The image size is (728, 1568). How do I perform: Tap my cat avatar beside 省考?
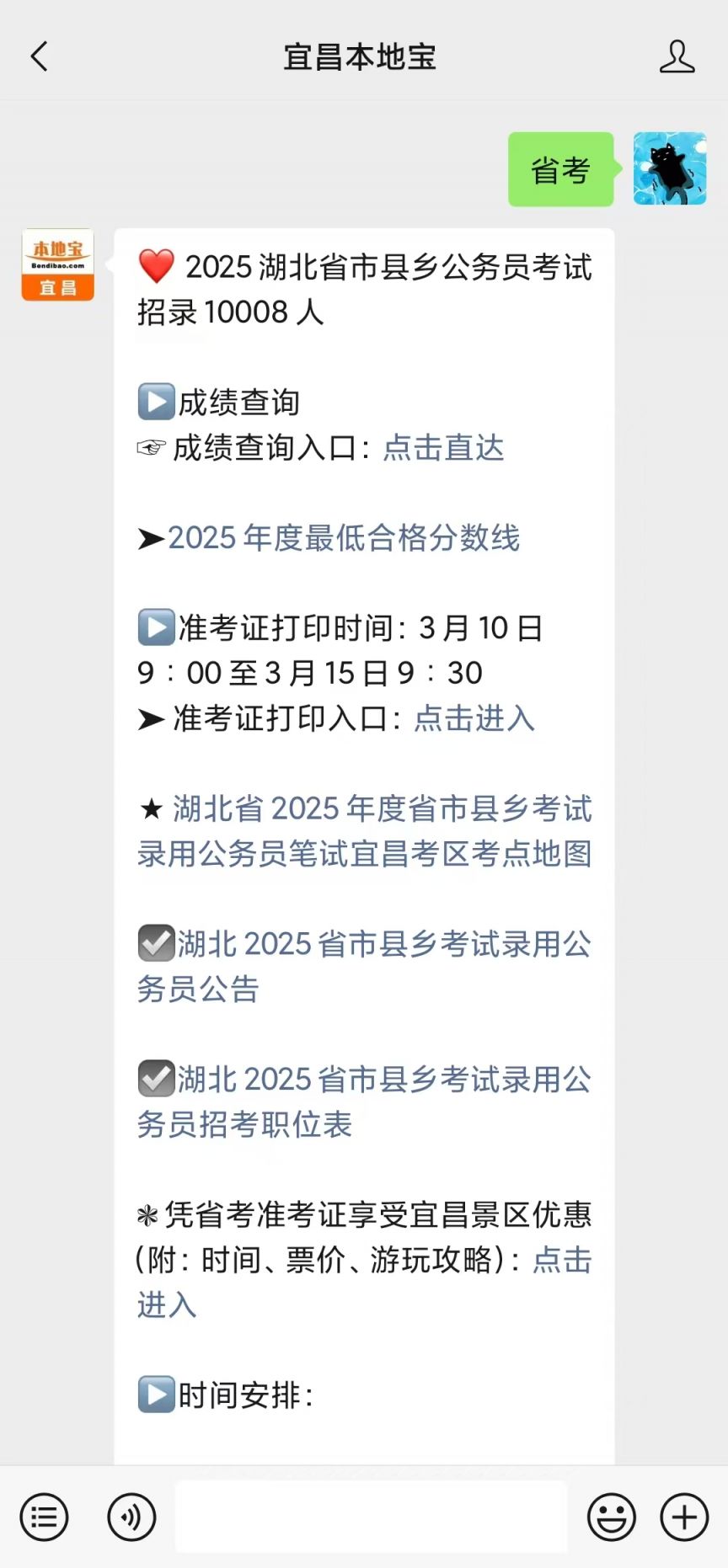pyautogui.click(x=670, y=168)
